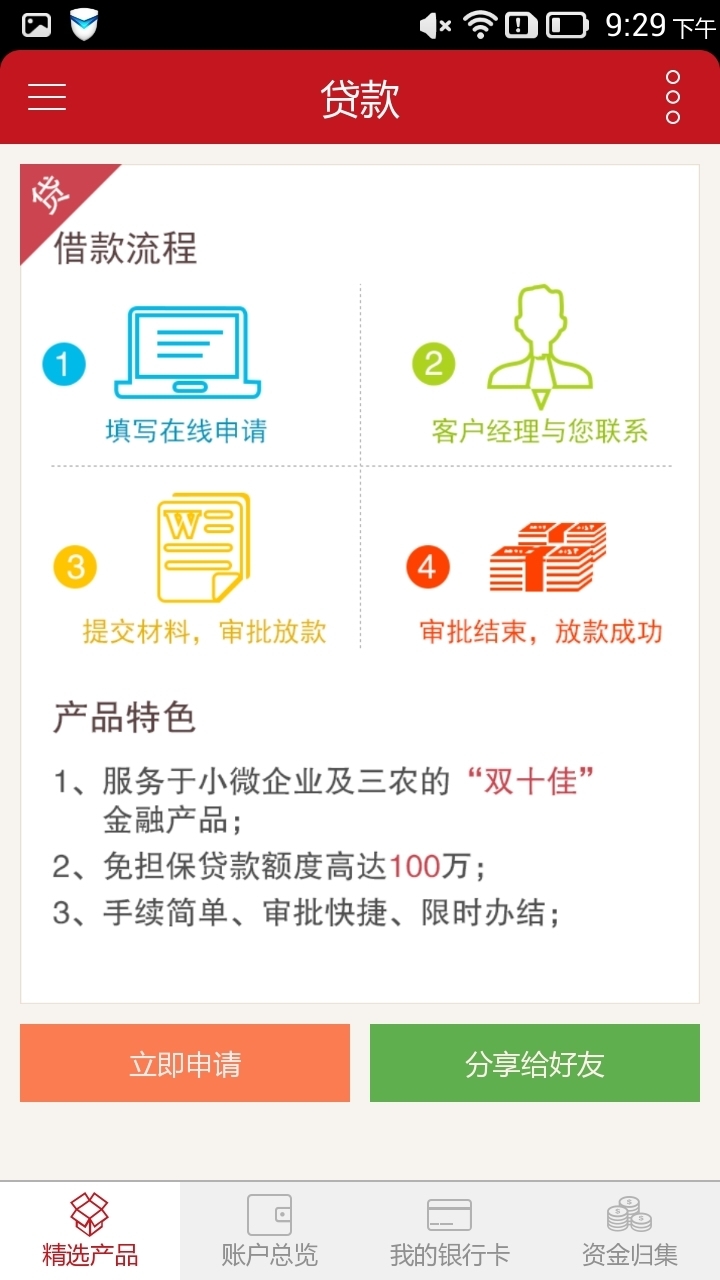Open the hamburger drawer menu

tap(47, 97)
